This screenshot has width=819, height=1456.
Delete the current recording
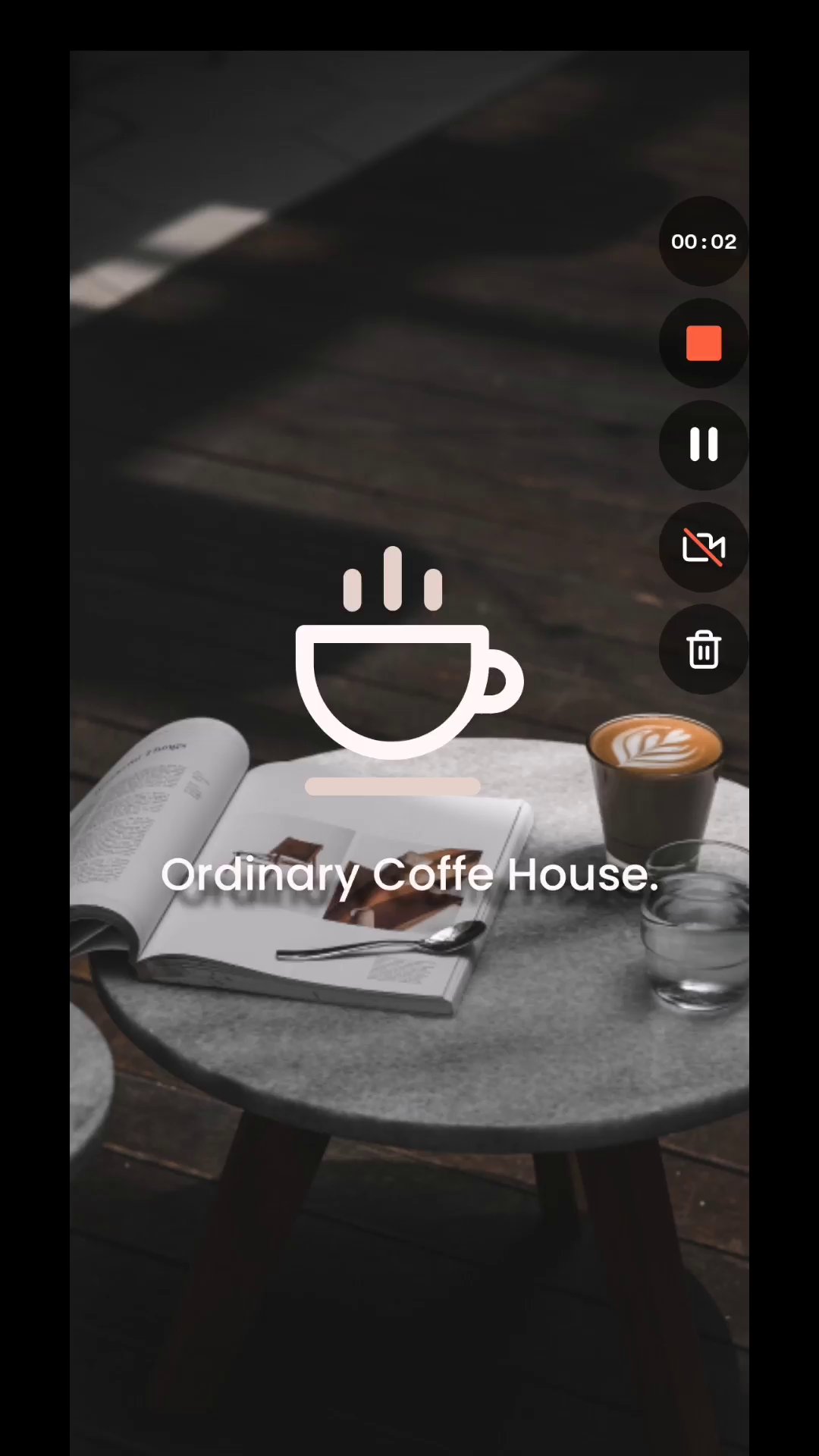coord(704,649)
